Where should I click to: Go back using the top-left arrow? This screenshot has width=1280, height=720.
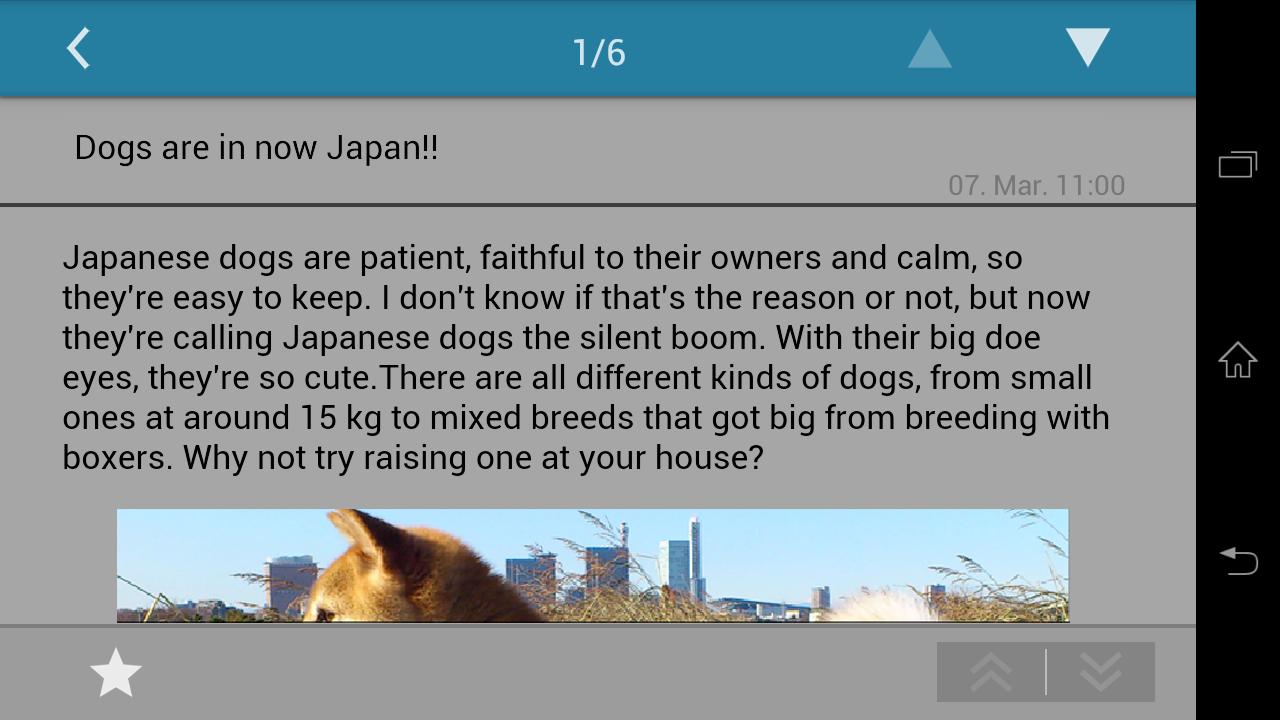coord(79,48)
